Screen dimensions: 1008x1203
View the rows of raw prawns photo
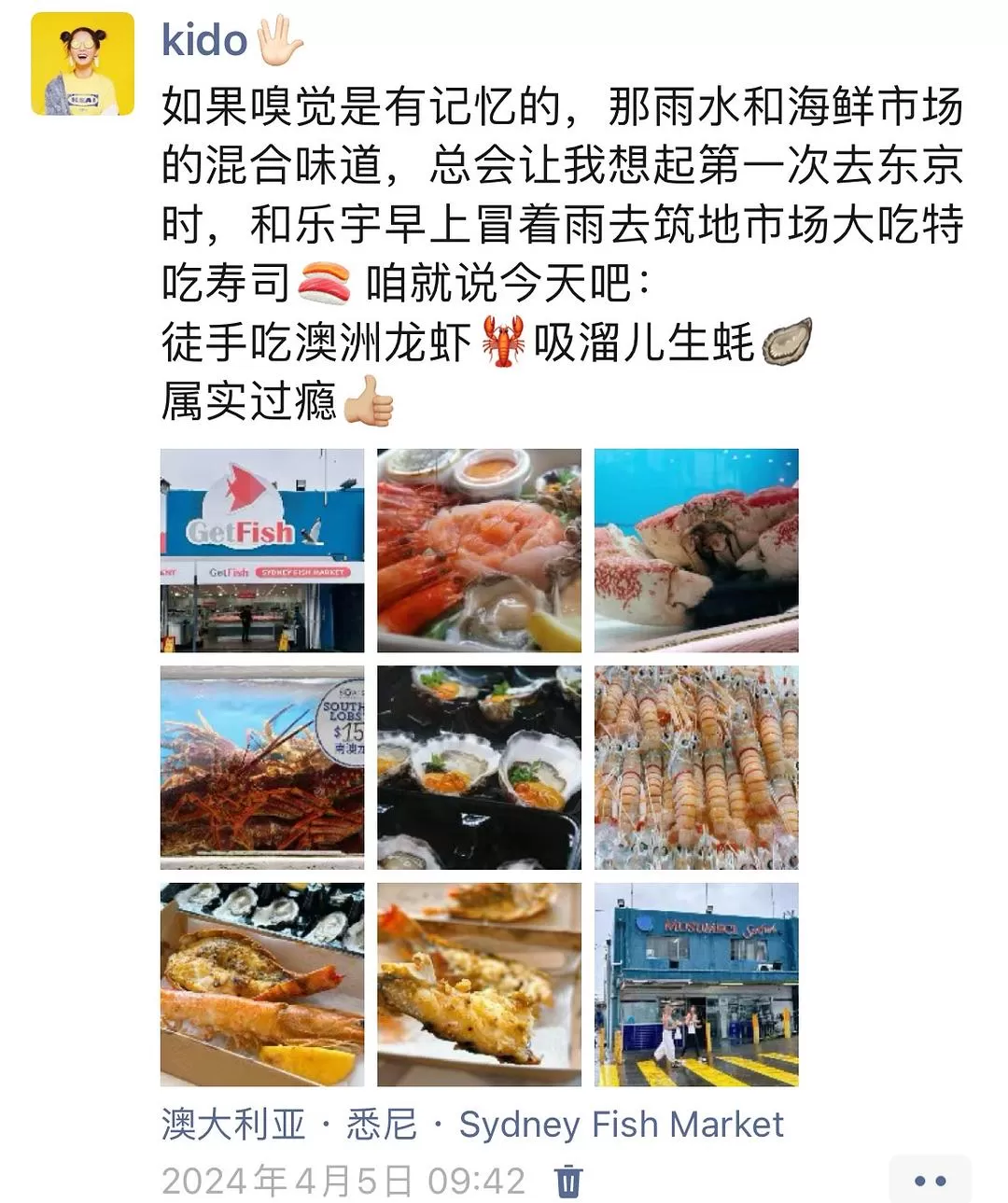coord(698,767)
